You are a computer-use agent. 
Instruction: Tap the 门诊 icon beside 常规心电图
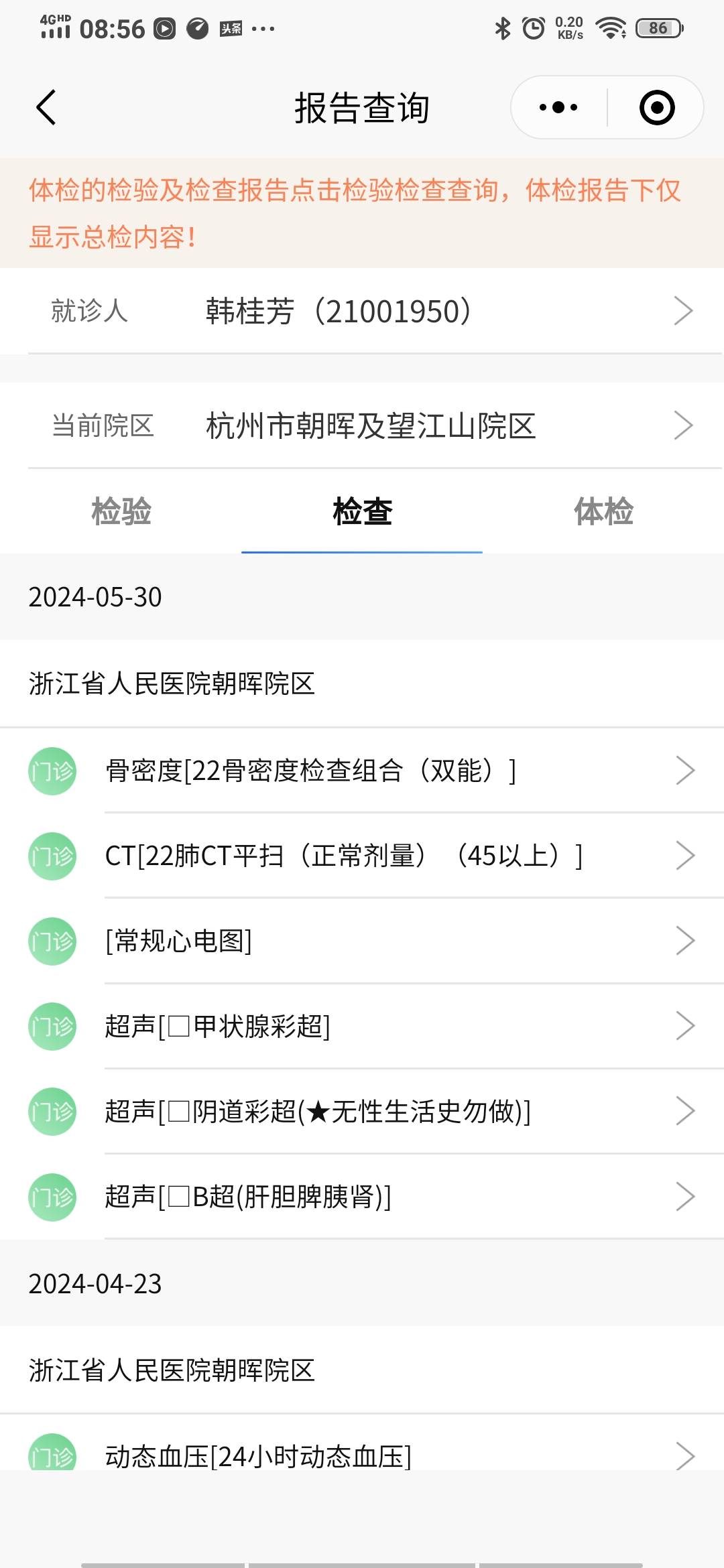[52, 941]
